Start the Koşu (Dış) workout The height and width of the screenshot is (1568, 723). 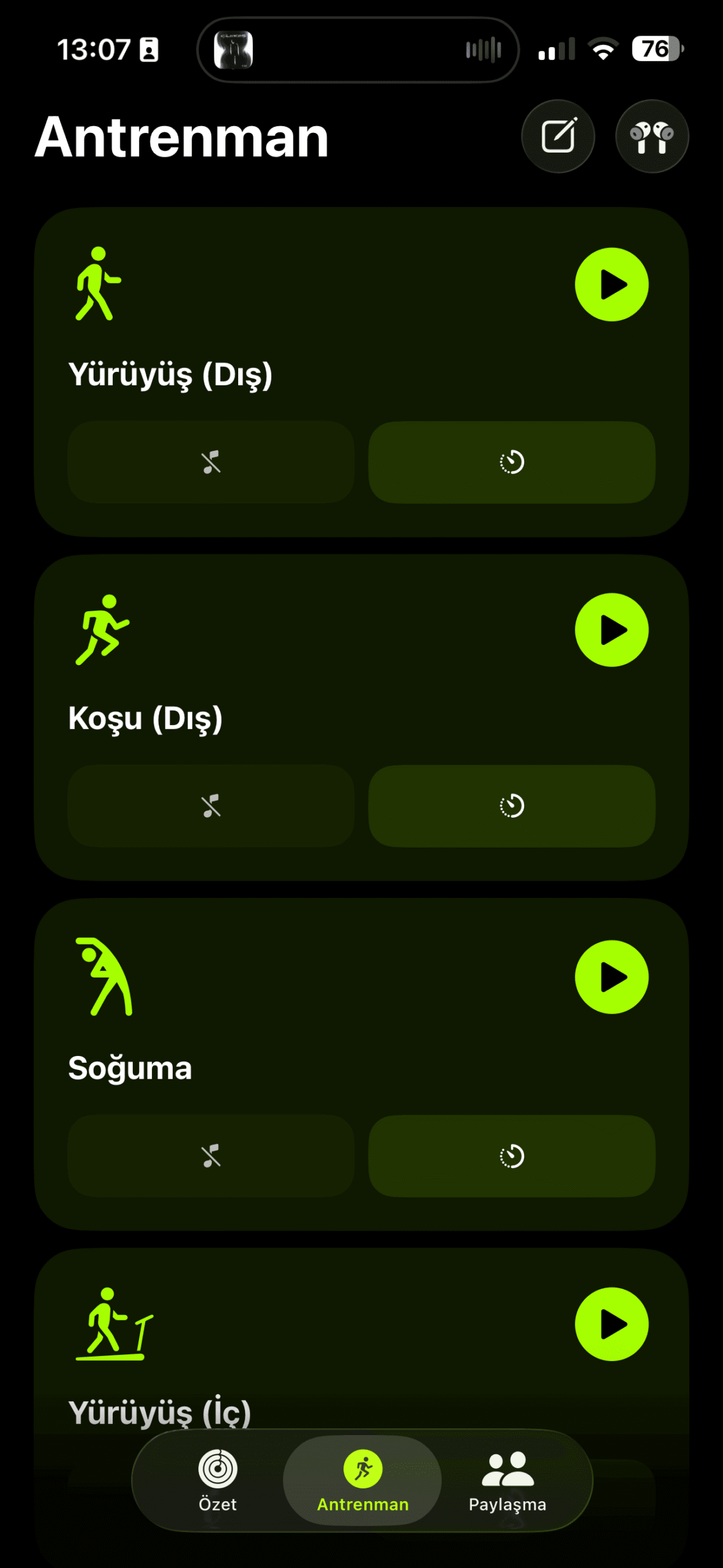(x=611, y=630)
